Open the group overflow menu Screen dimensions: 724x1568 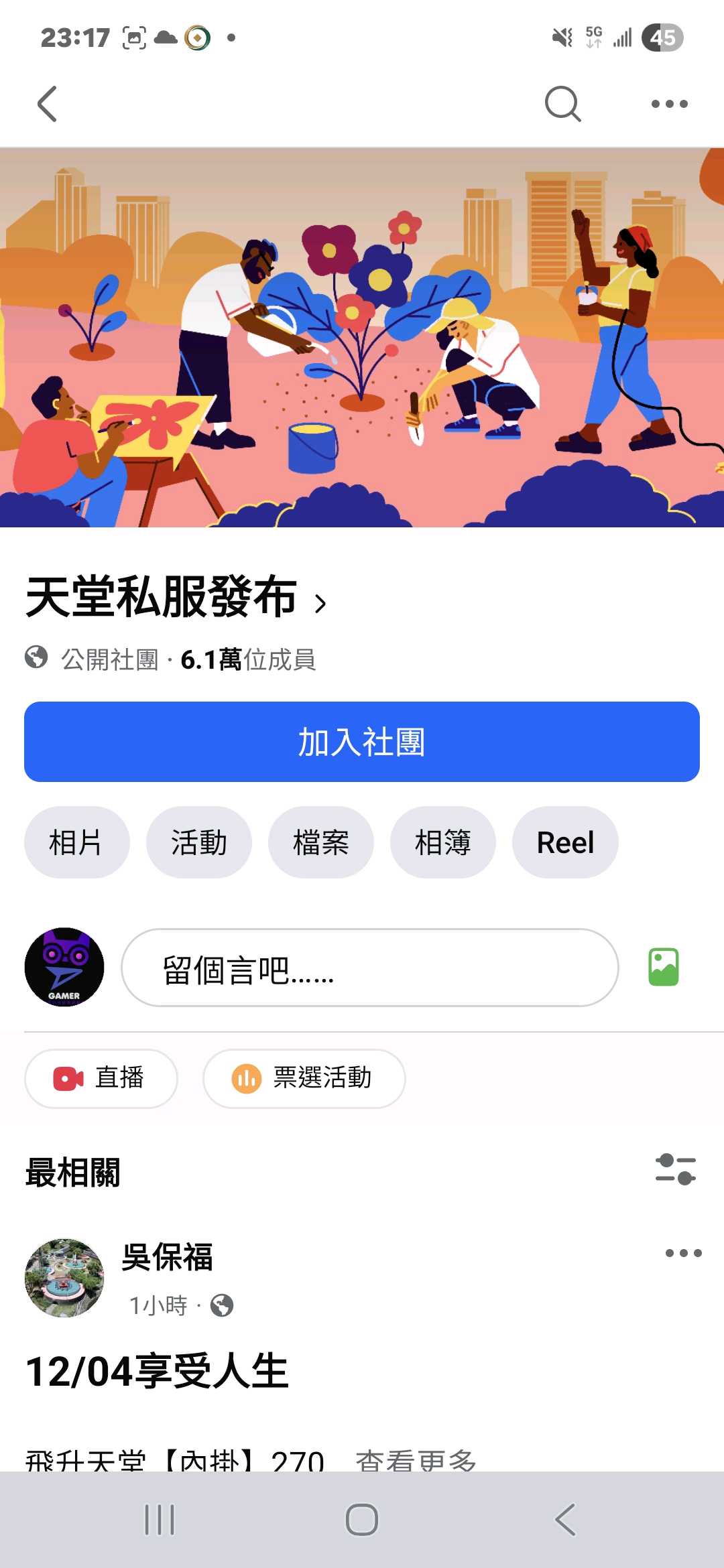tap(669, 104)
